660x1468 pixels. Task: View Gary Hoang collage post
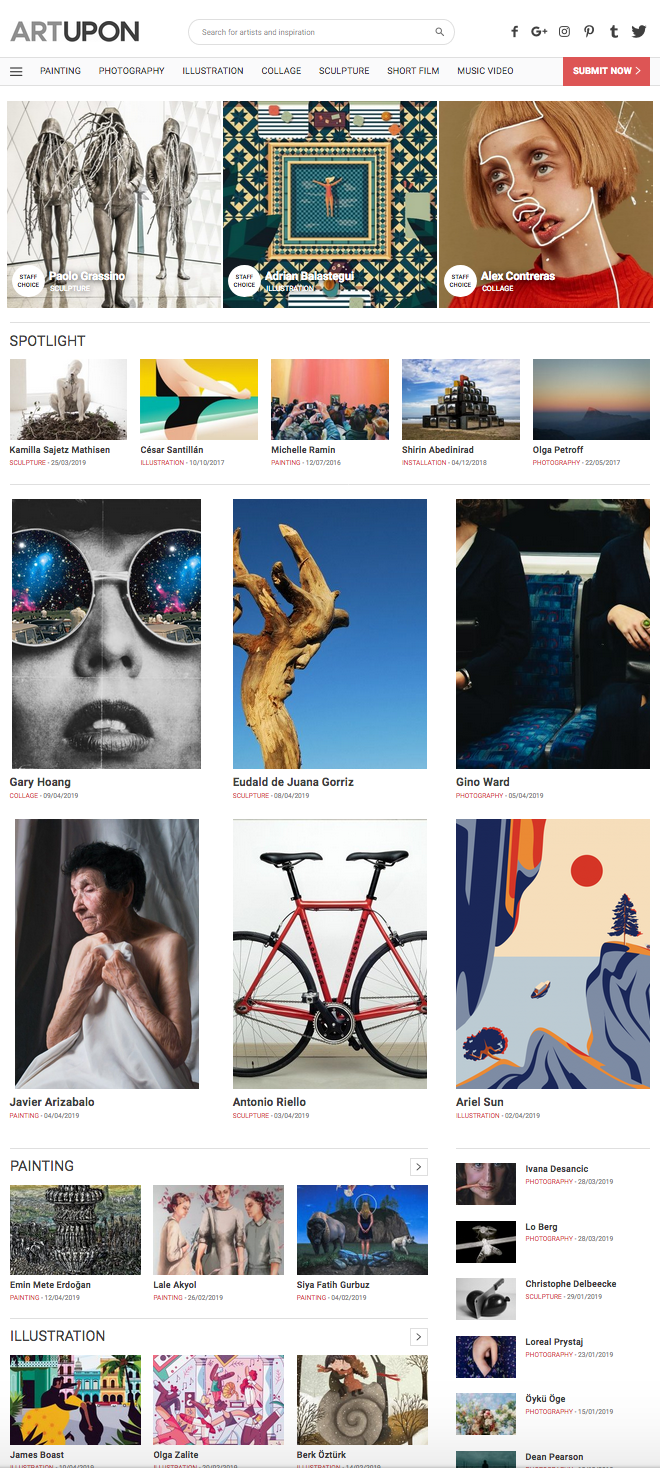pos(106,634)
